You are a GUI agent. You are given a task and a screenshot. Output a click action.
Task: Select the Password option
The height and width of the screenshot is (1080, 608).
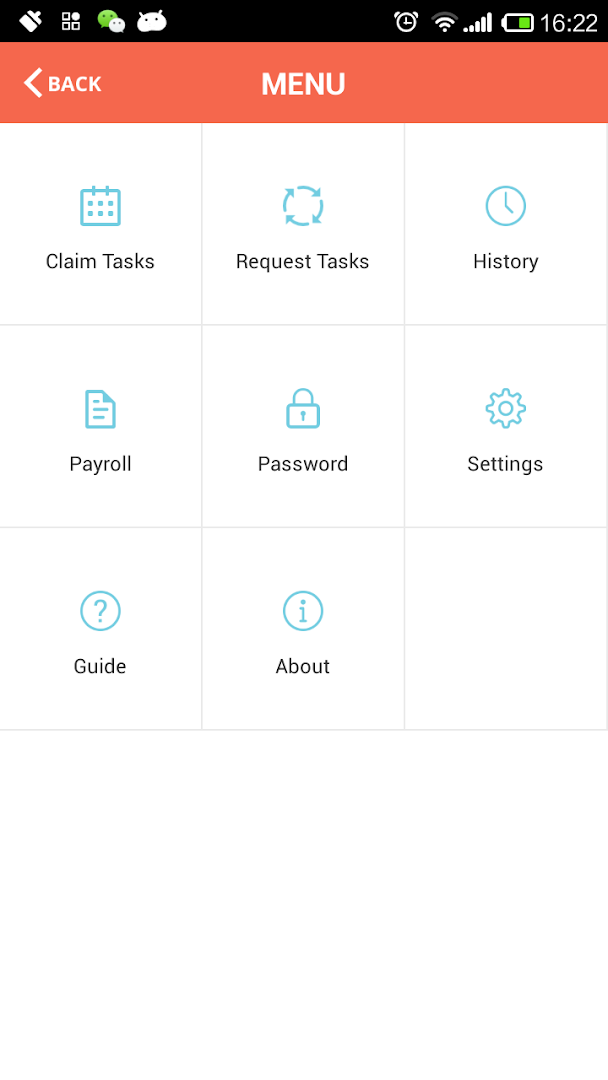click(303, 428)
